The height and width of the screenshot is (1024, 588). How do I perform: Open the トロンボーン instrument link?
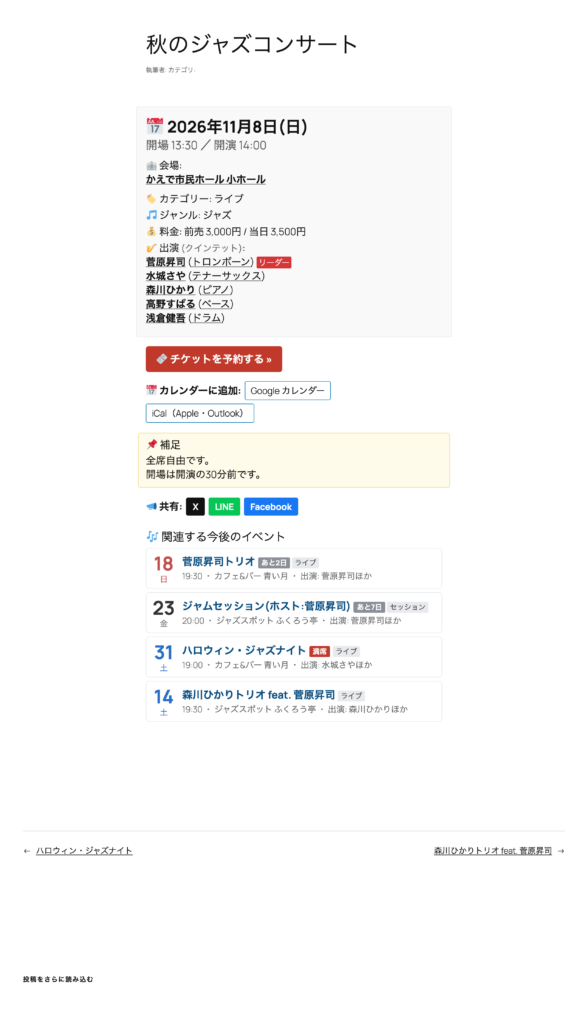[221, 262]
